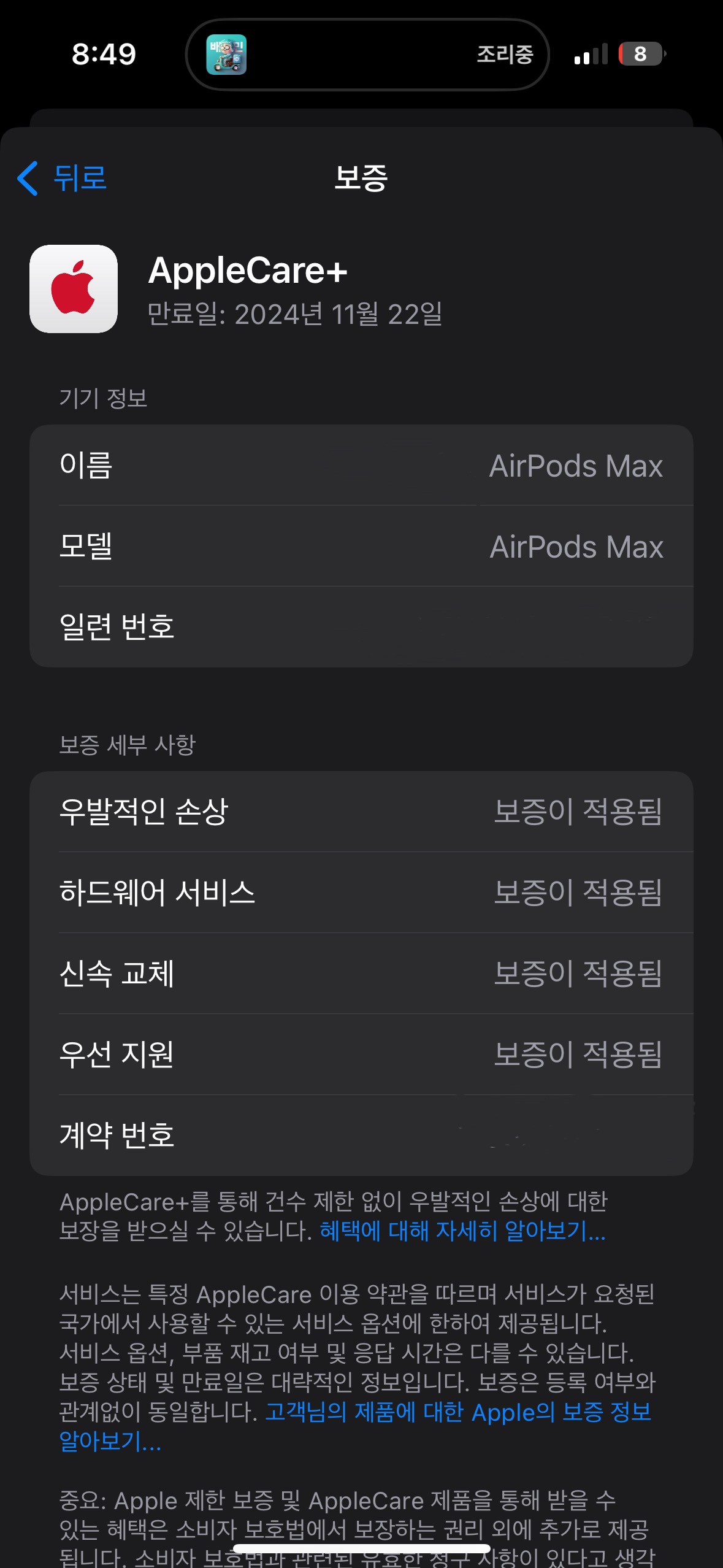Screen dimensions: 723x1568
Task: Open the 혜택에 대해 자세히 알아보기 link
Action: coord(462,1231)
